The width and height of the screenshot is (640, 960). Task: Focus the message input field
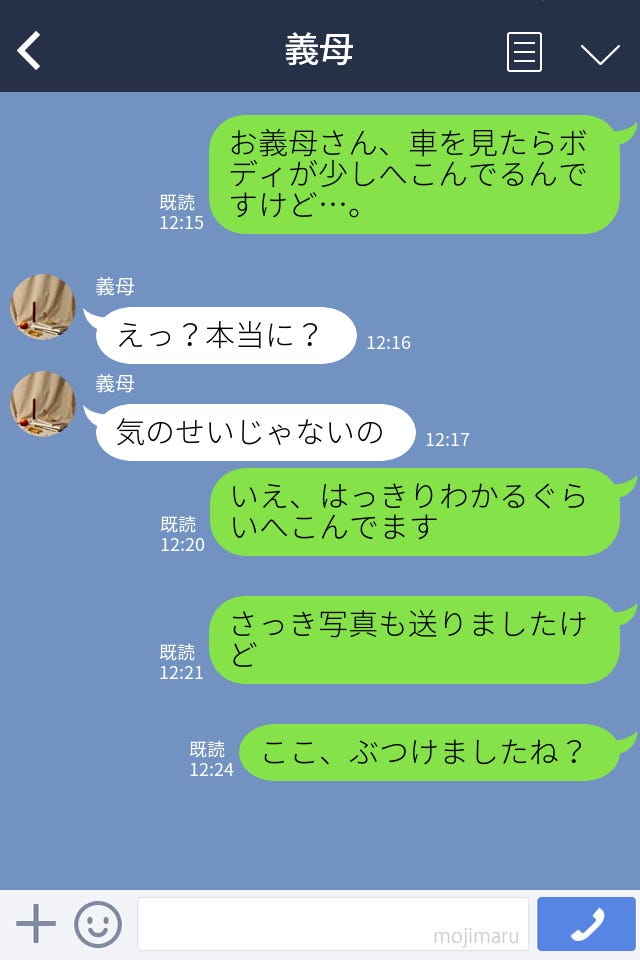click(x=332, y=924)
